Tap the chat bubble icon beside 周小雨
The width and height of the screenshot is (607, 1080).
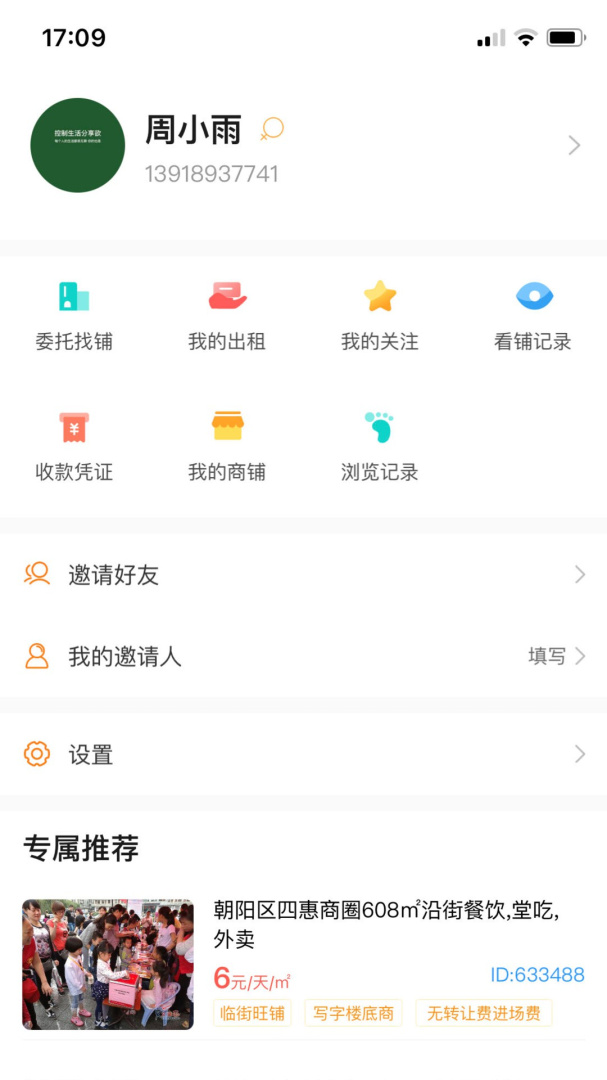coord(272,129)
